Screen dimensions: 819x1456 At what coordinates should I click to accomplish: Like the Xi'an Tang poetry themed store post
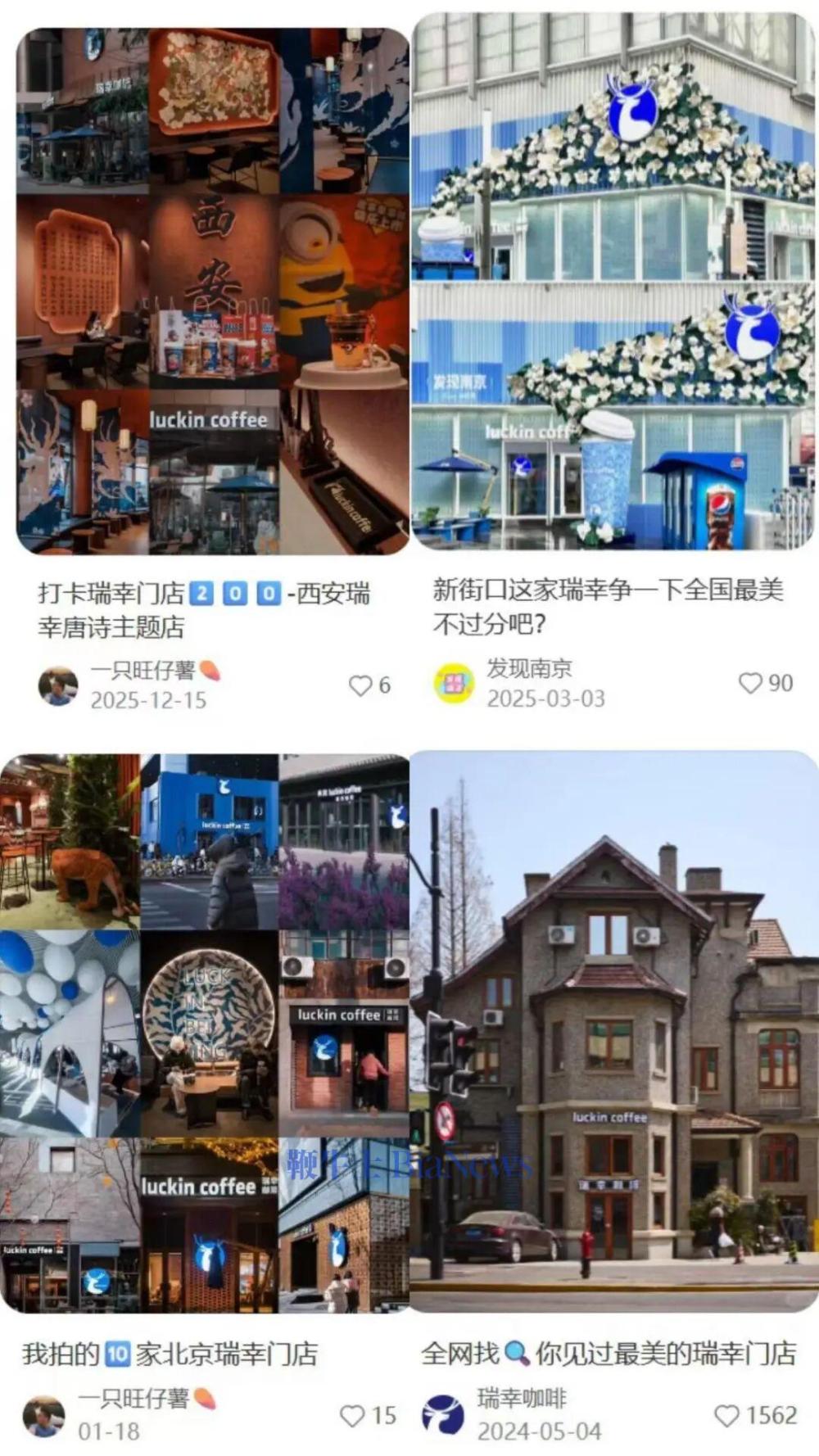[x=360, y=686]
